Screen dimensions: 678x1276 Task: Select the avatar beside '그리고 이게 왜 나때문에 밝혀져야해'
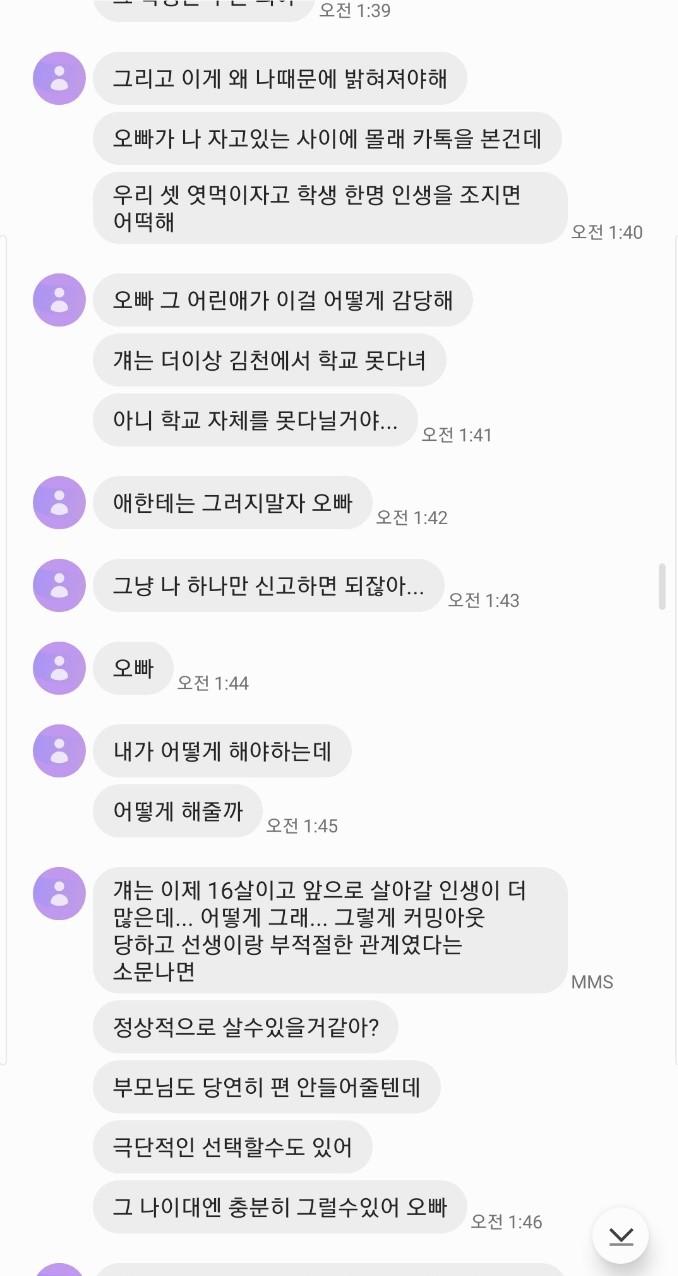pos(59,78)
